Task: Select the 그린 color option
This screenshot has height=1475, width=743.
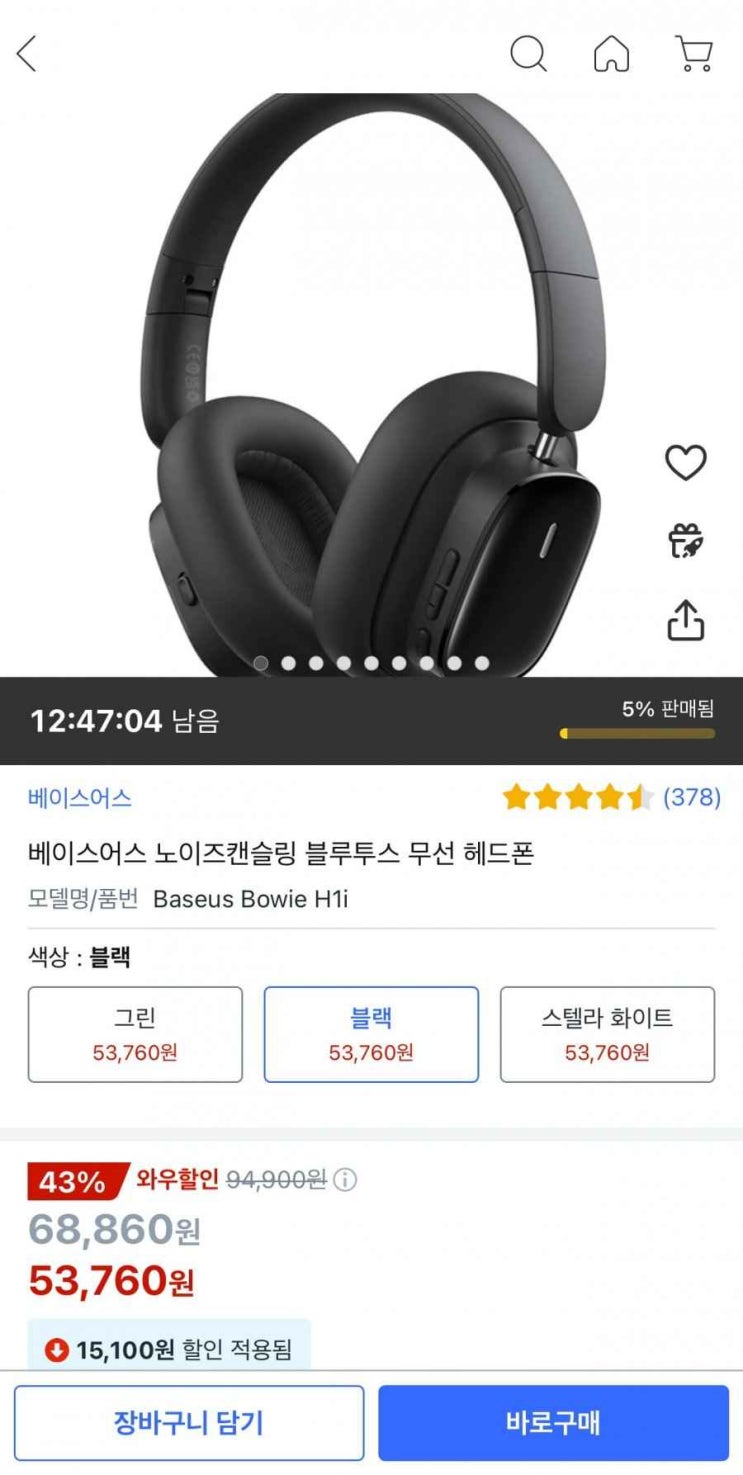Action: click(x=135, y=1034)
